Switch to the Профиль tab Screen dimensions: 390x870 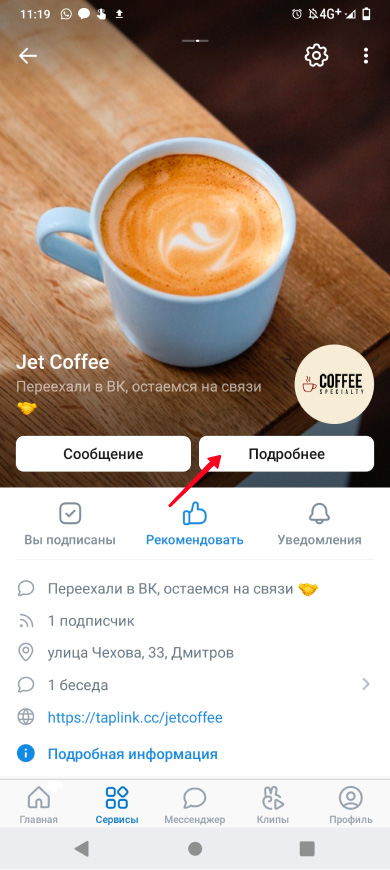click(351, 805)
